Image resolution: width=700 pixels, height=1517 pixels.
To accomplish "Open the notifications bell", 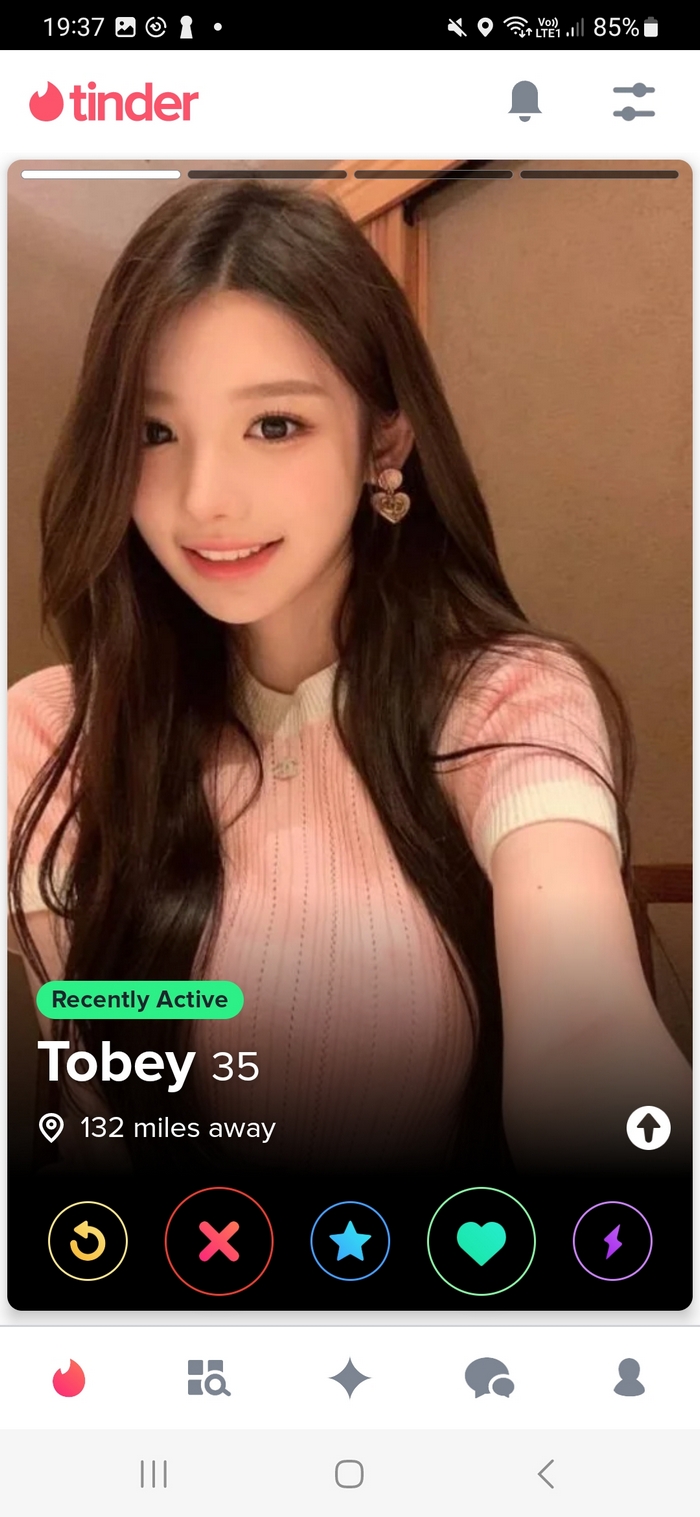I will pyautogui.click(x=525, y=101).
